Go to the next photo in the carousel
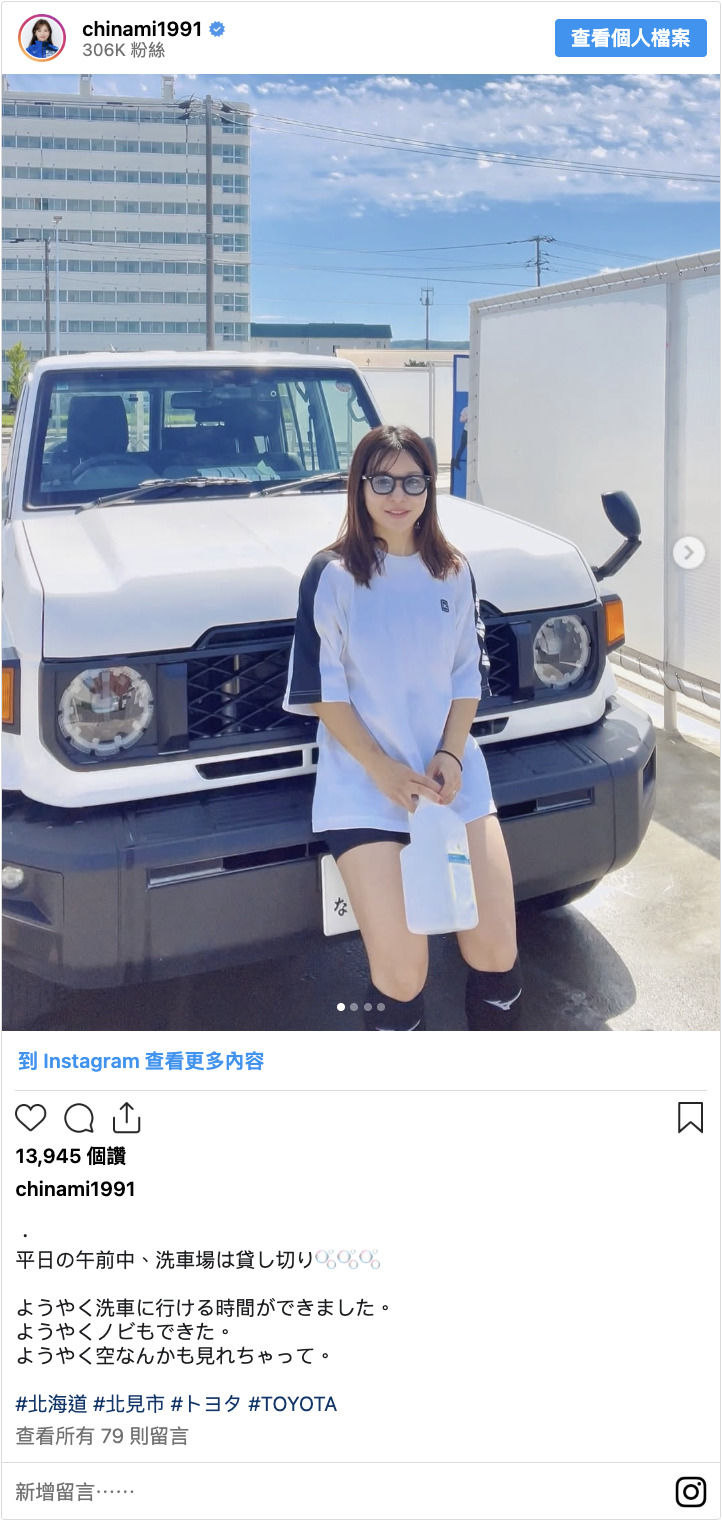The width and height of the screenshot is (722, 1522). tap(688, 552)
